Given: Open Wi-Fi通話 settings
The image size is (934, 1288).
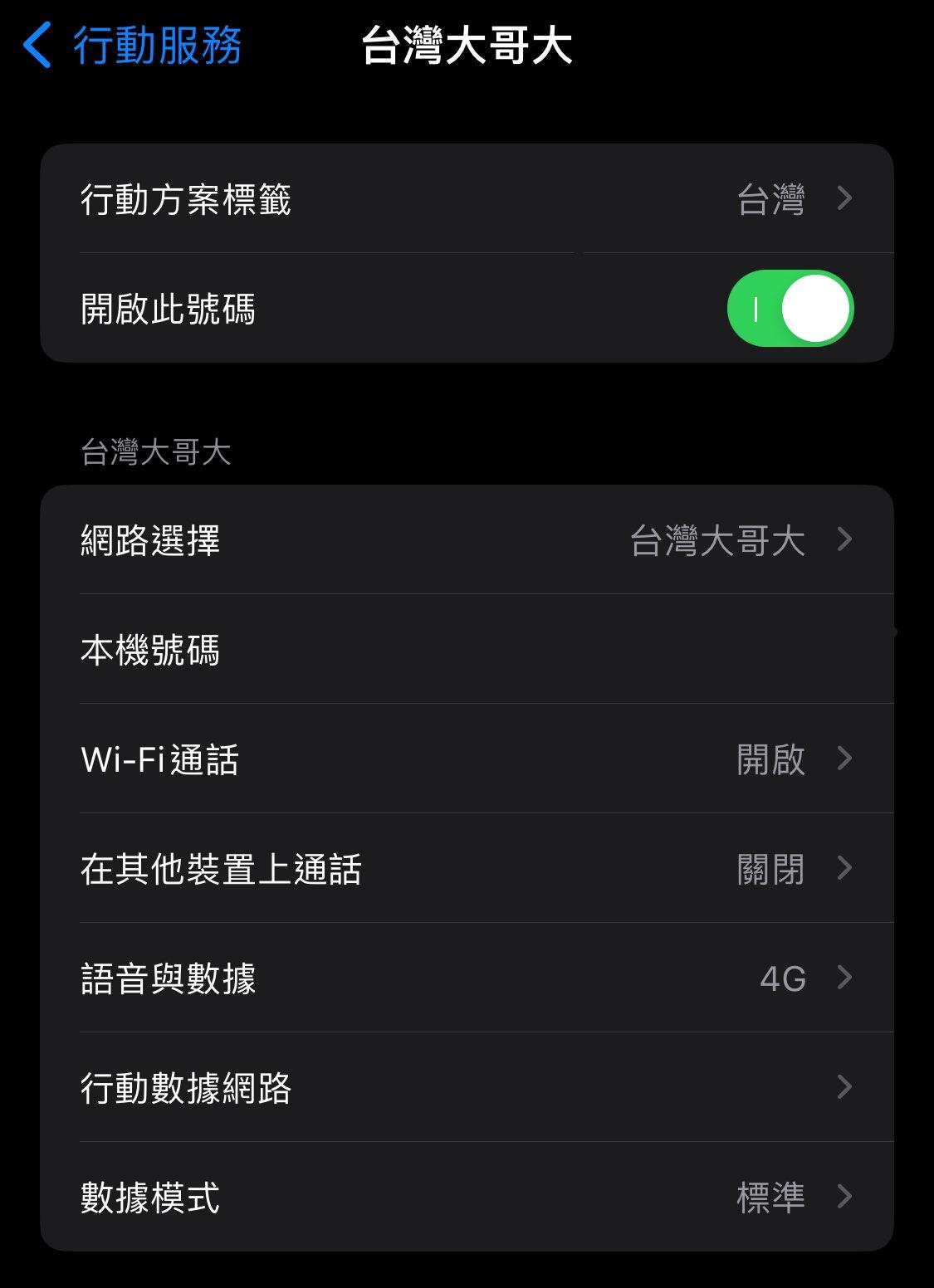Looking at the screenshot, I should tap(467, 759).
